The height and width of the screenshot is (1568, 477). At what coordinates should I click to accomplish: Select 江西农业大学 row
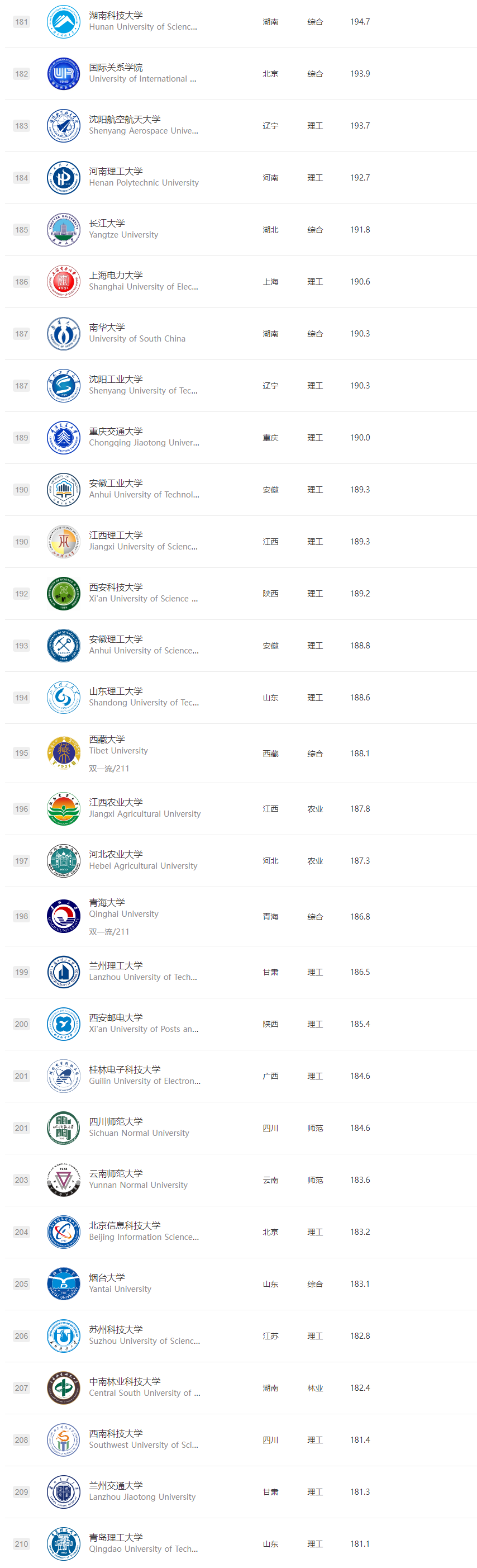tap(116, 803)
